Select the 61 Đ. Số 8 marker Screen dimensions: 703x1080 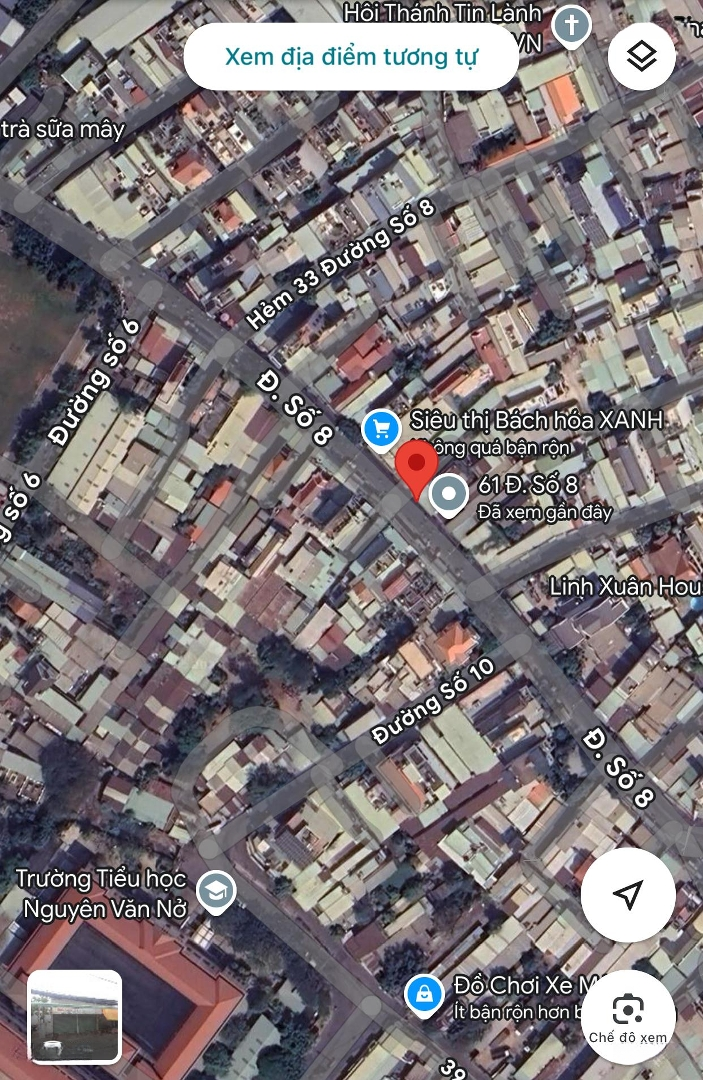coord(448,494)
